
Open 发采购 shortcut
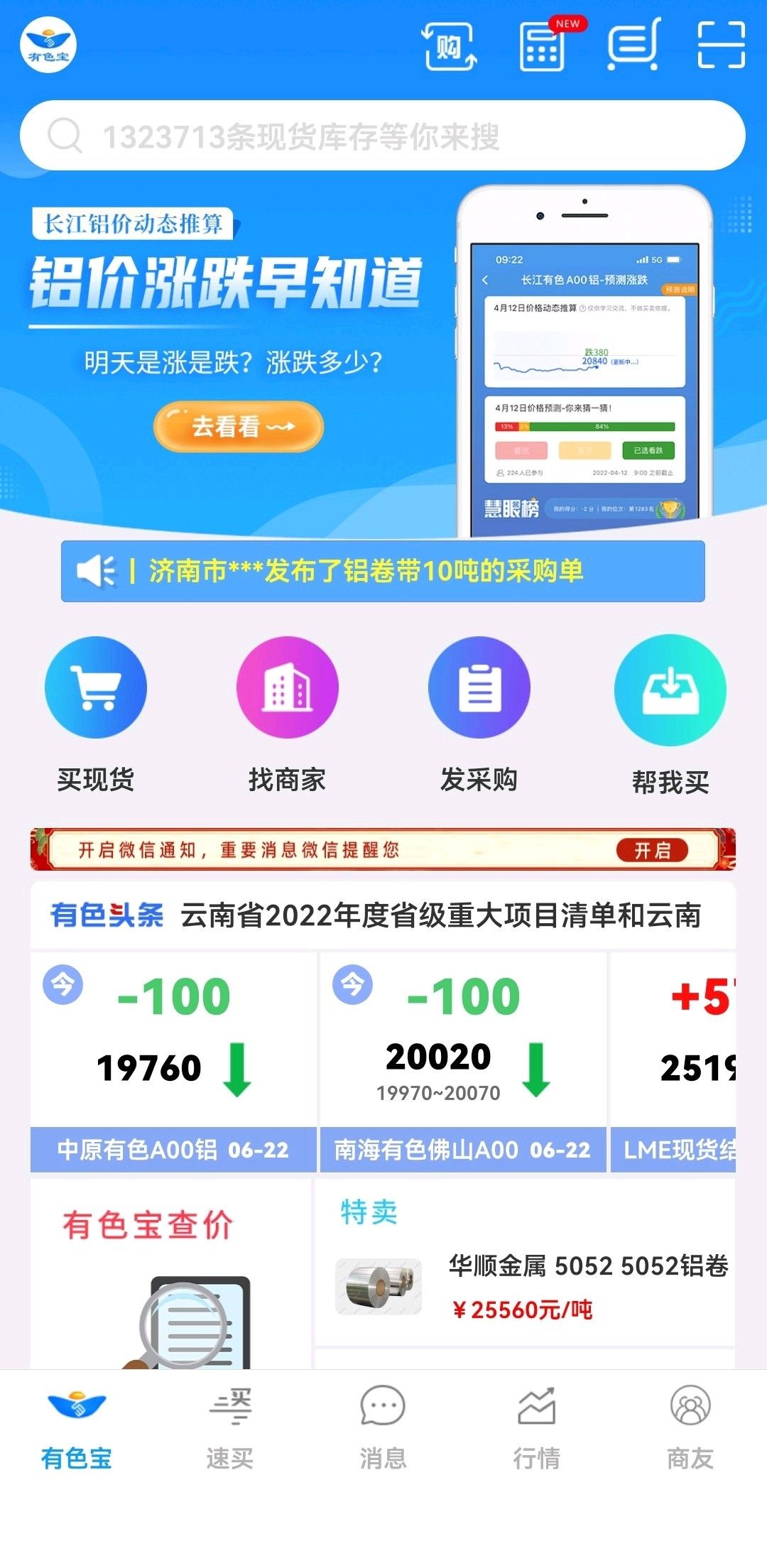(x=479, y=714)
